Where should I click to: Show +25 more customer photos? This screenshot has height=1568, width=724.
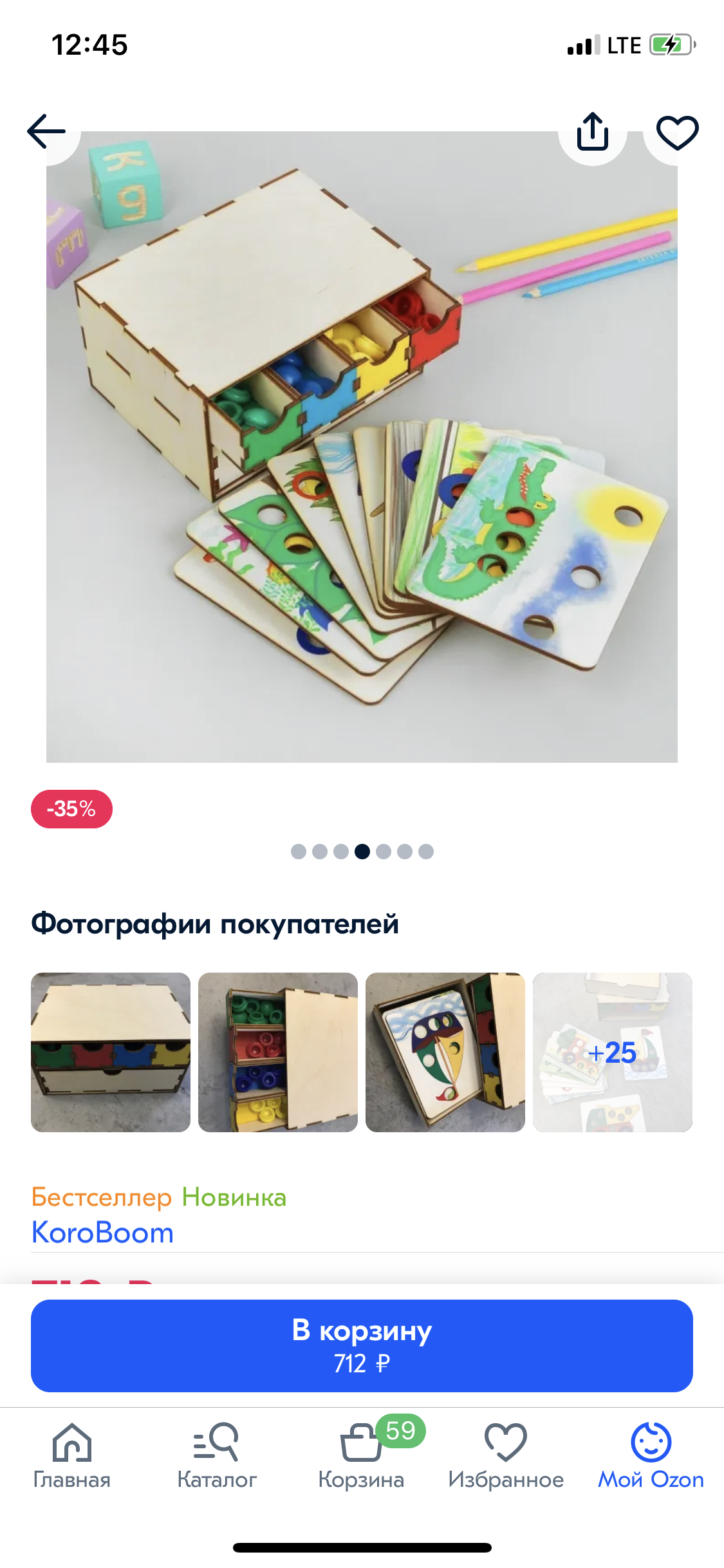pos(613,1052)
